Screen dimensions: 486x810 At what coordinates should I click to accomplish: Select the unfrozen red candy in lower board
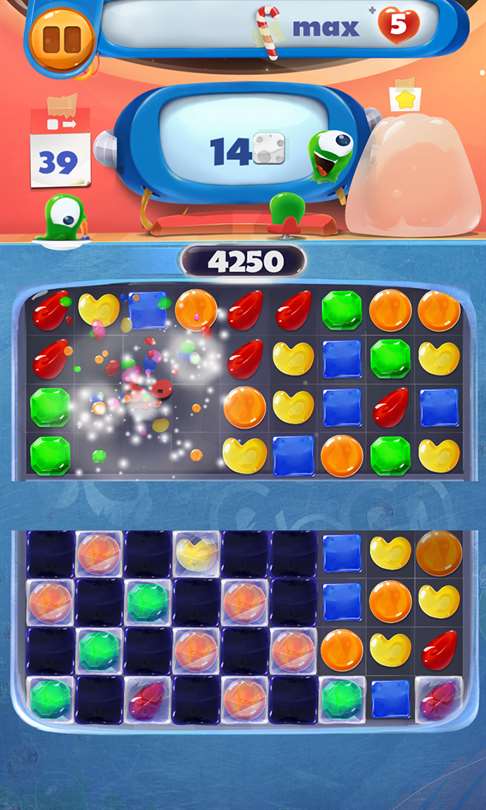(x=440, y=650)
